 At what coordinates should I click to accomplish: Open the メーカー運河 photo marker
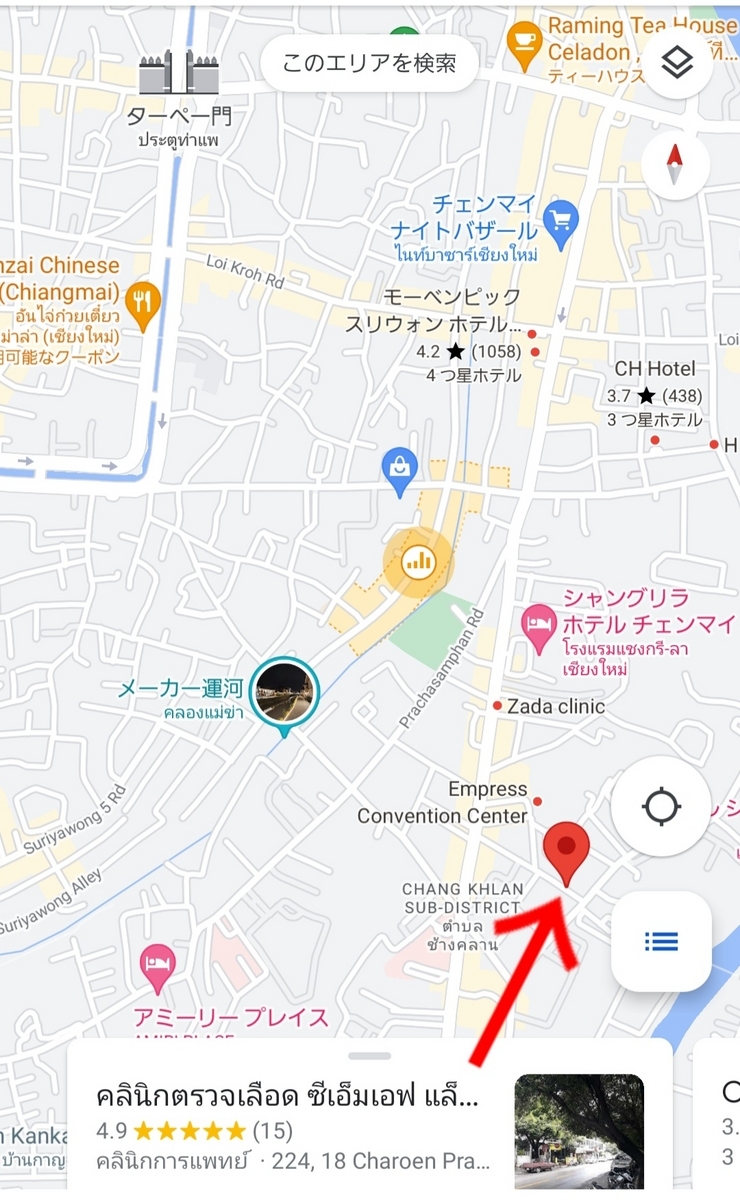[x=284, y=692]
